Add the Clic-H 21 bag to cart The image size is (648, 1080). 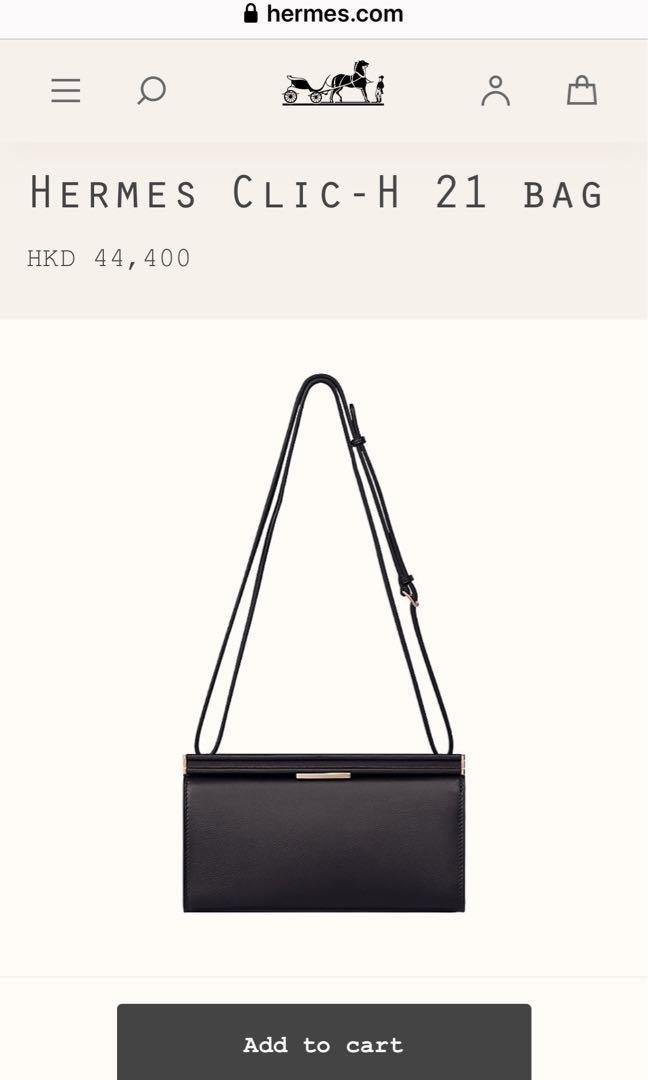323,1044
